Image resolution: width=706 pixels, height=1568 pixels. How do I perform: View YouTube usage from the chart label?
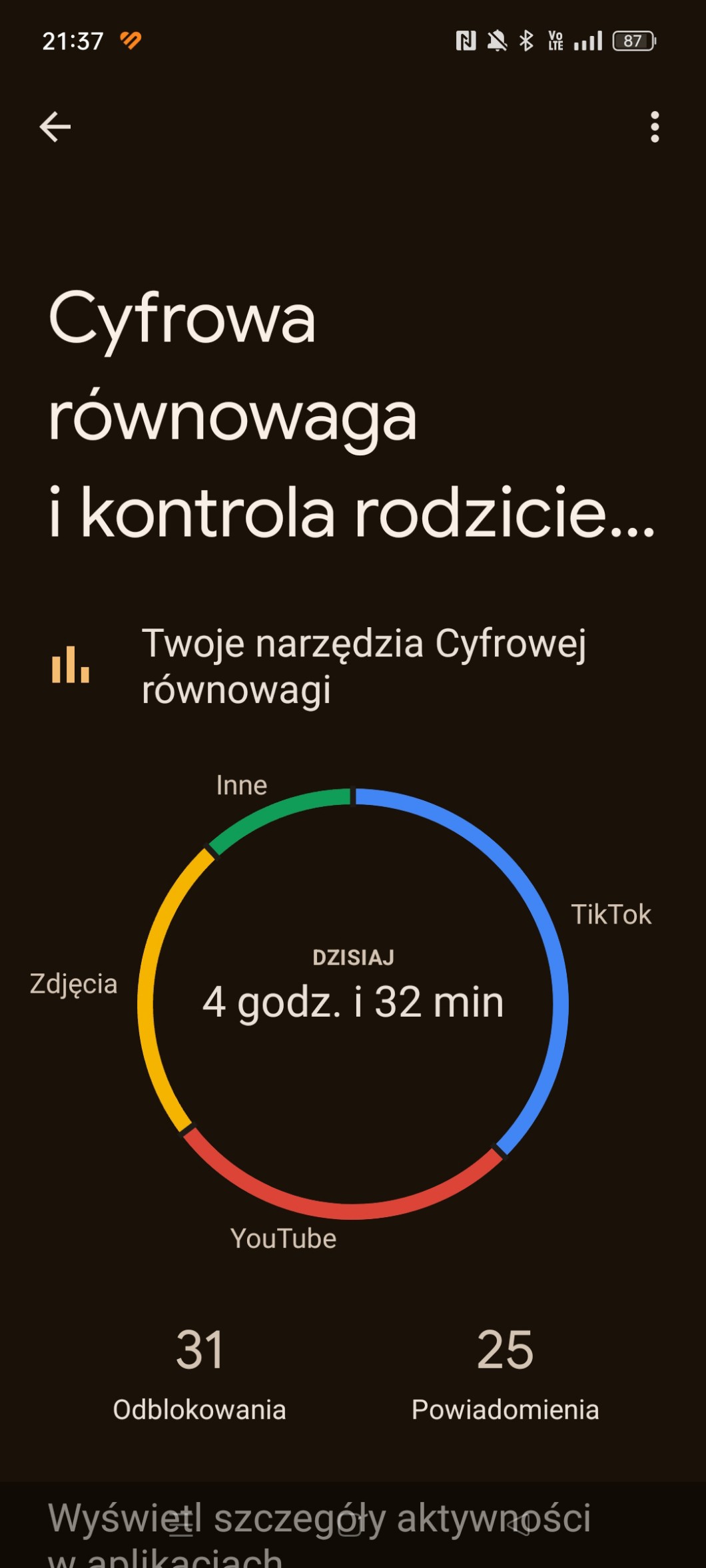tap(283, 1238)
